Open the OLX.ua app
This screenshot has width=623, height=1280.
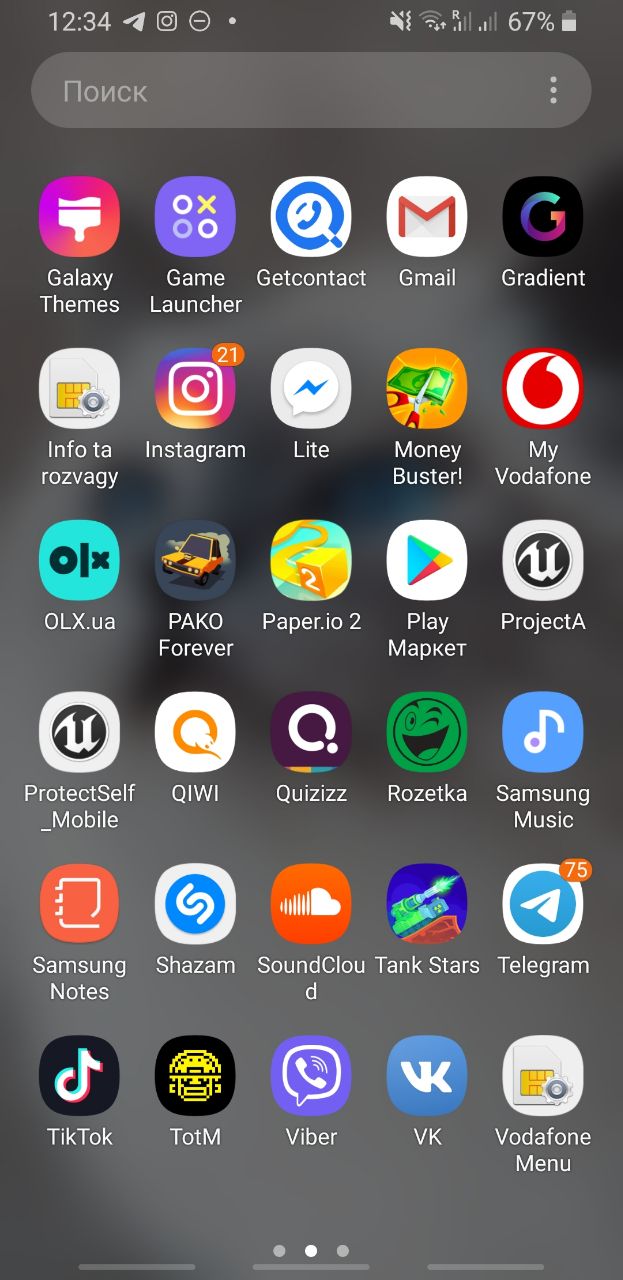pyautogui.click(x=79, y=561)
